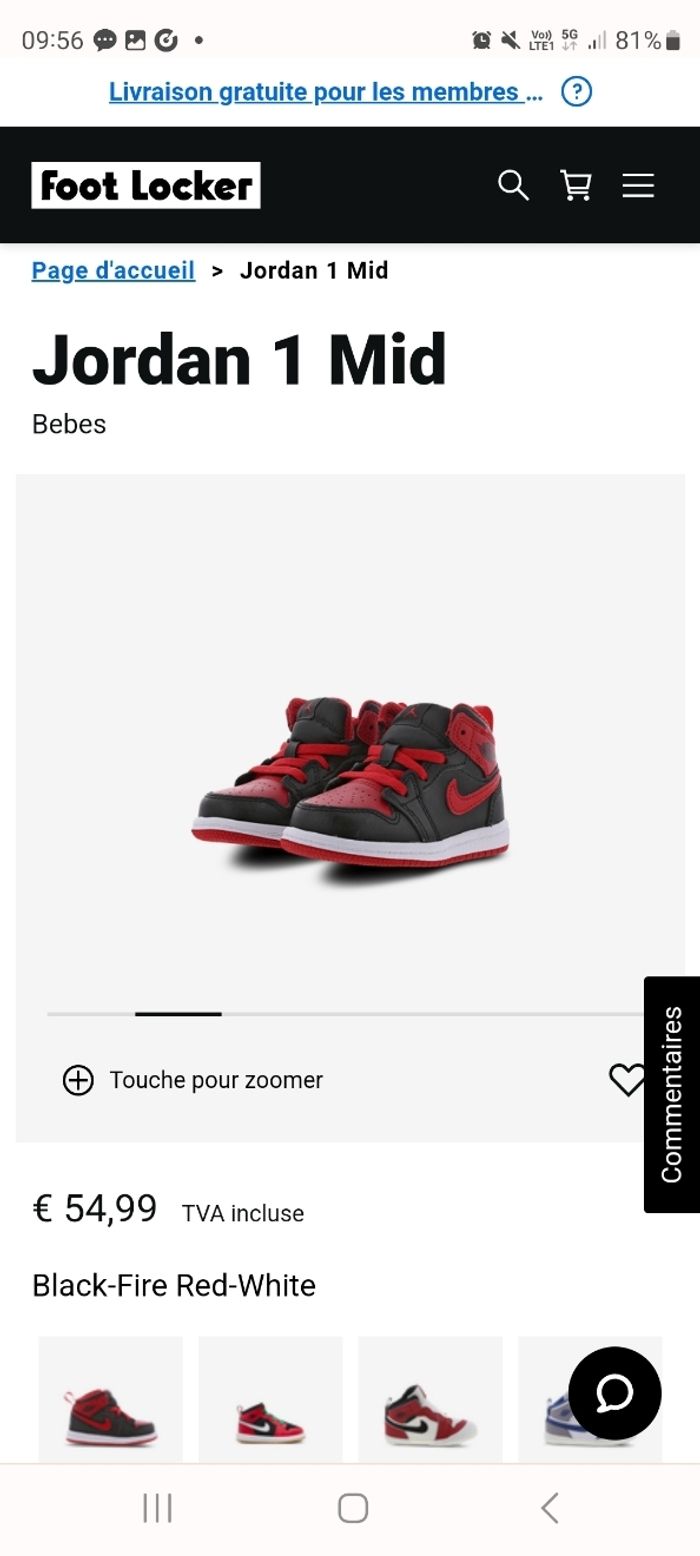Open the search magnifier icon
Viewport: 700px width, 1556px height.
click(x=513, y=185)
